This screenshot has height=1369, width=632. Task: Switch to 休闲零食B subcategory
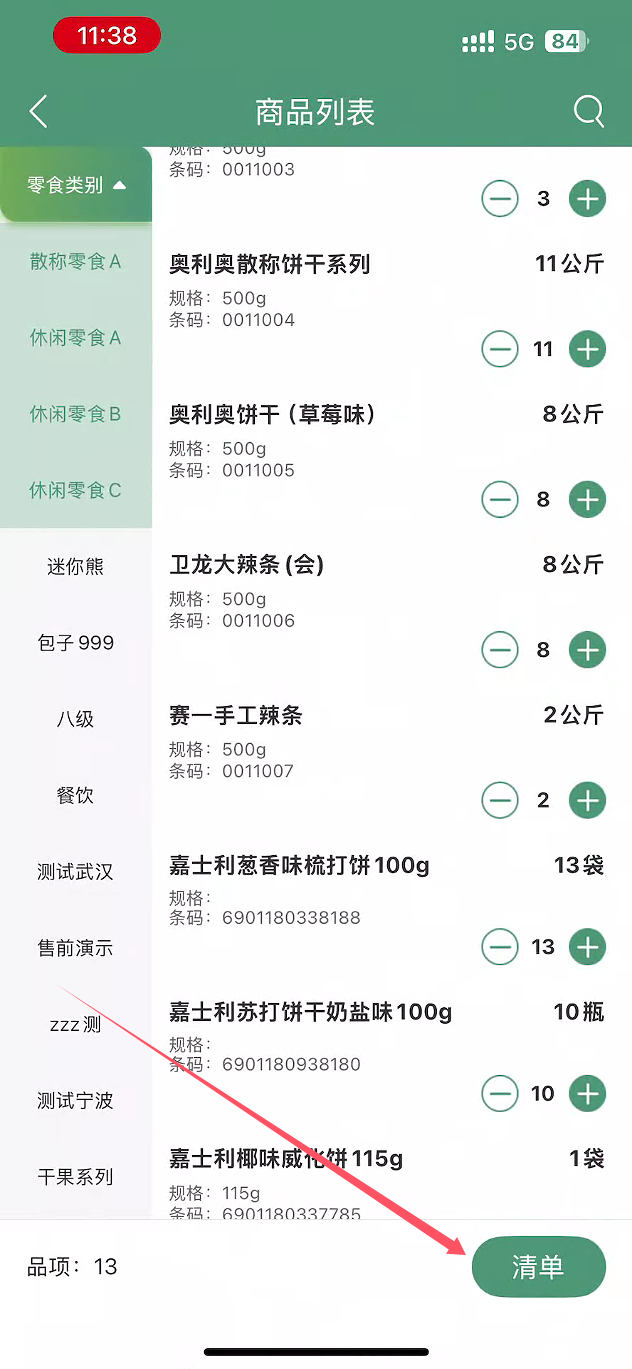75,414
